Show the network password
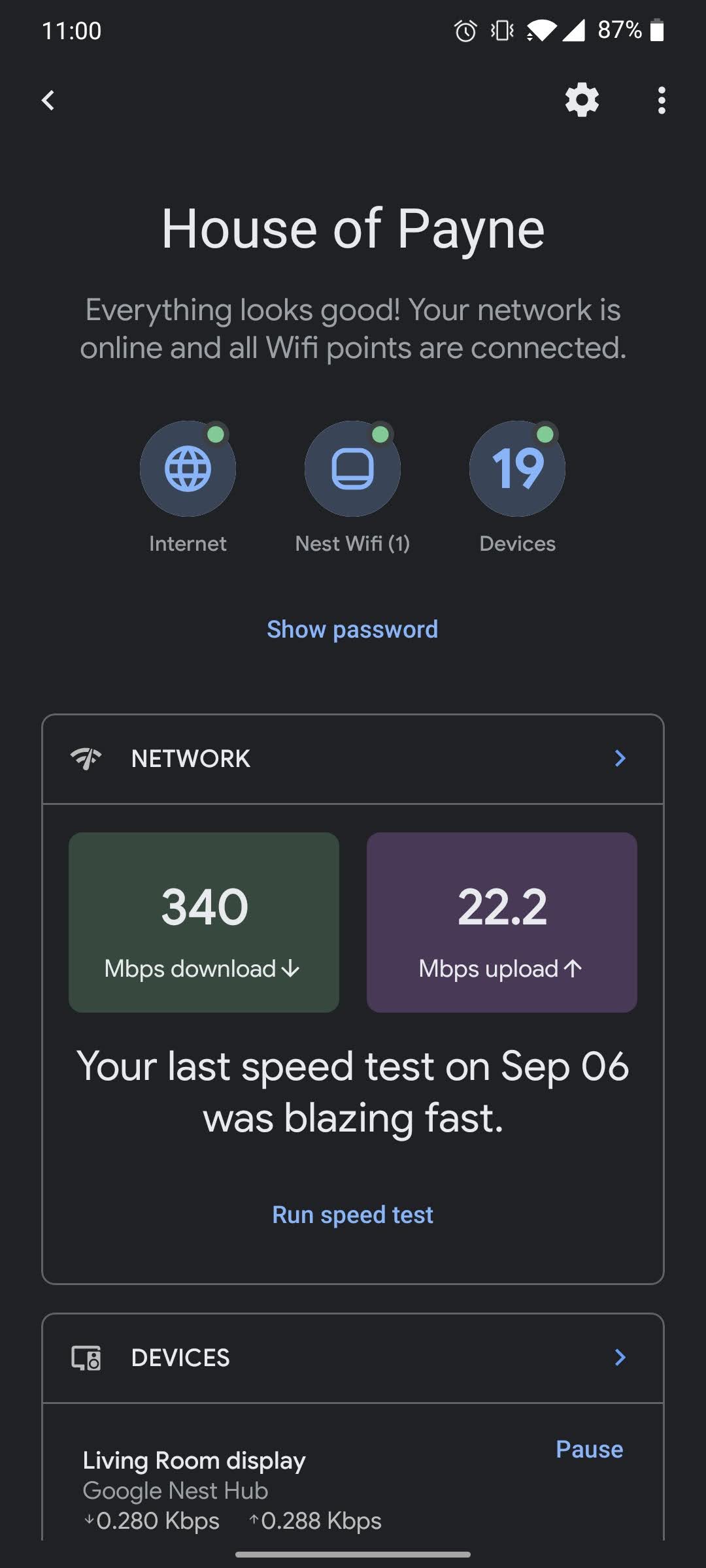The image size is (706, 1568). tap(353, 629)
